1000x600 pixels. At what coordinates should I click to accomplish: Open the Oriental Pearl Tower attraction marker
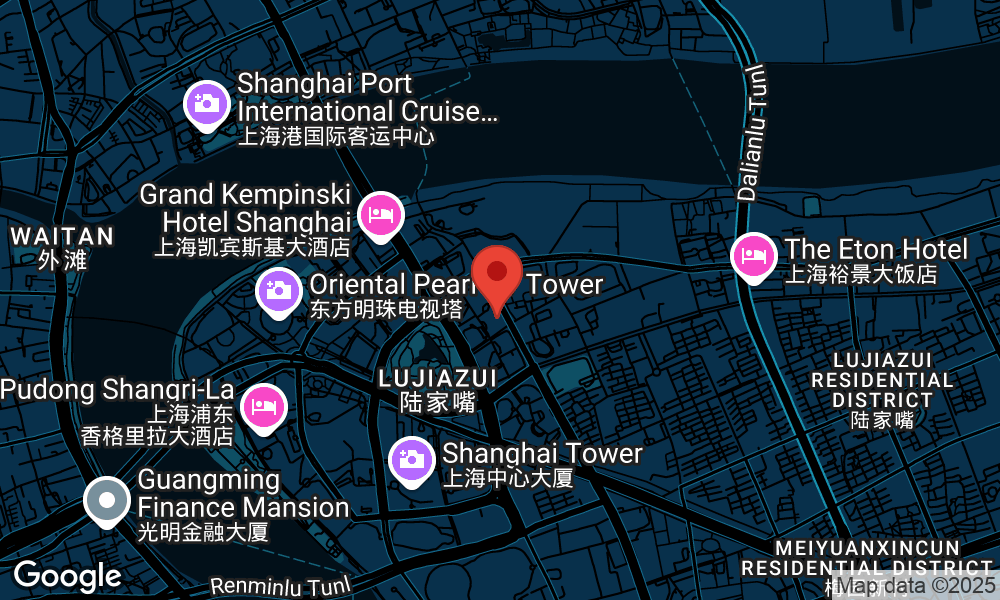tap(279, 291)
